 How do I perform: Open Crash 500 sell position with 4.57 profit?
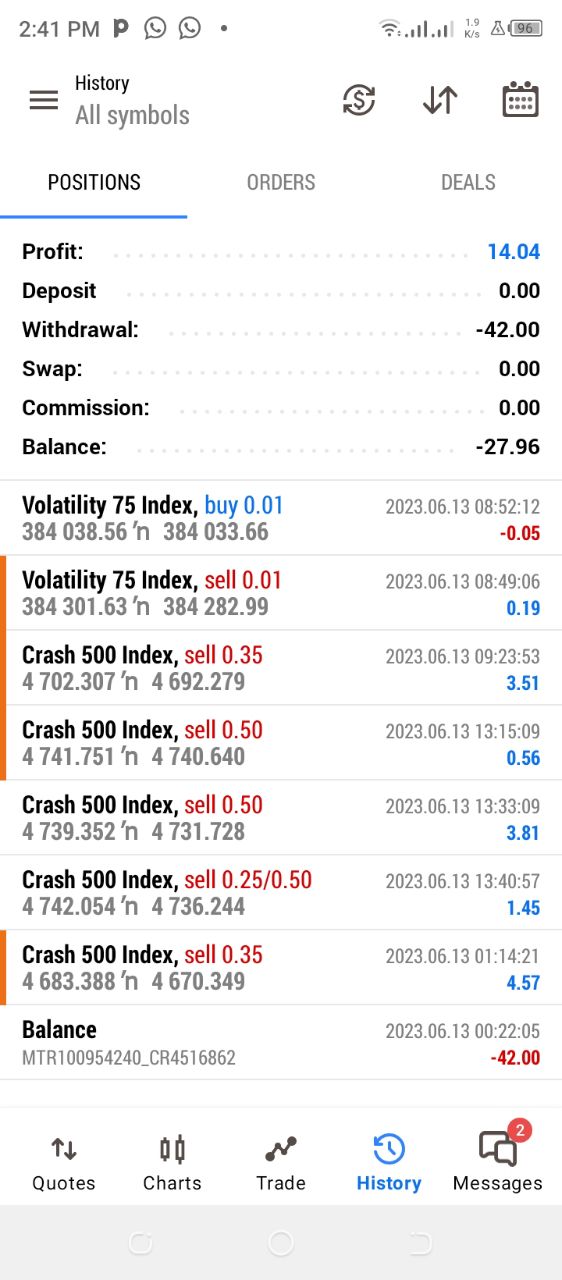pyautogui.click(x=281, y=968)
